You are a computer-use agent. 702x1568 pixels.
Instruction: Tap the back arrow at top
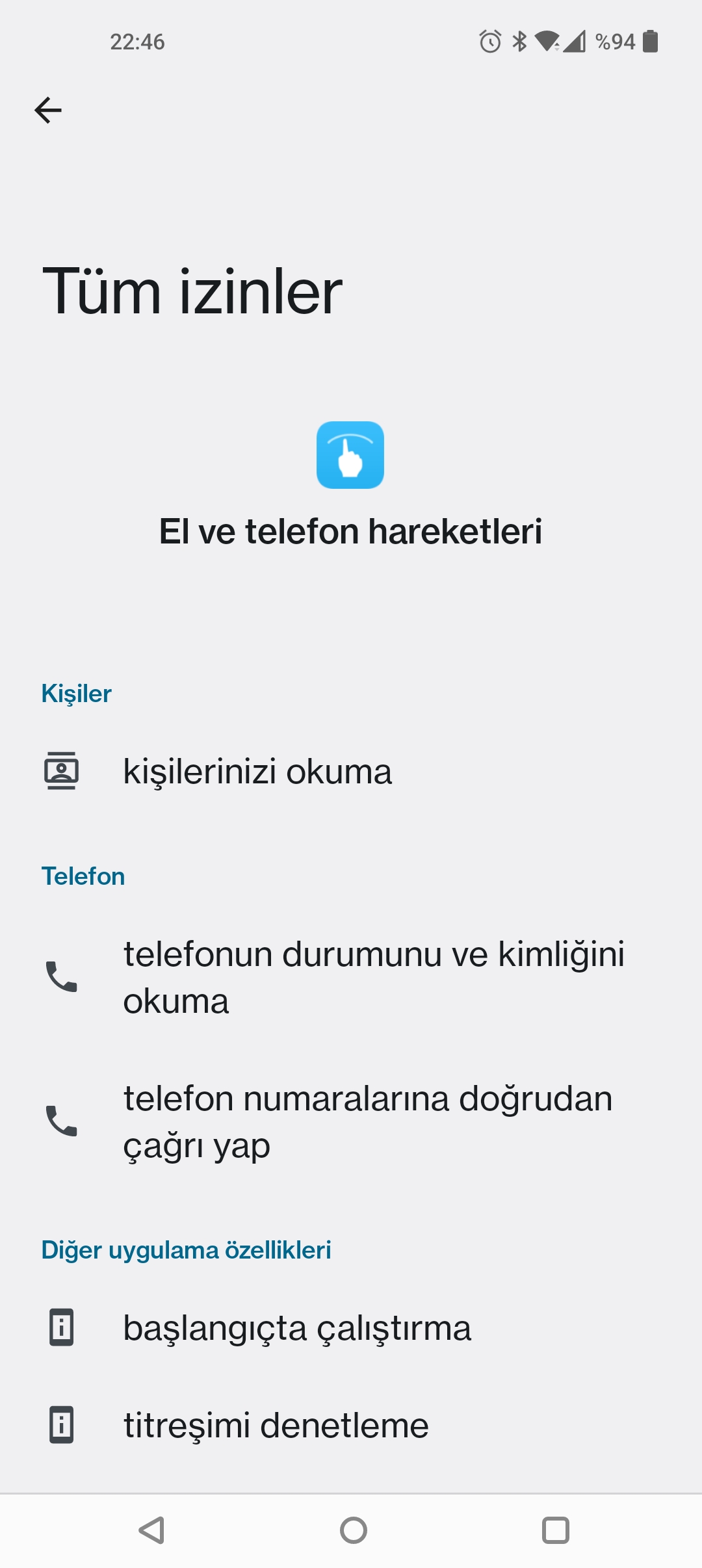coord(48,110)
